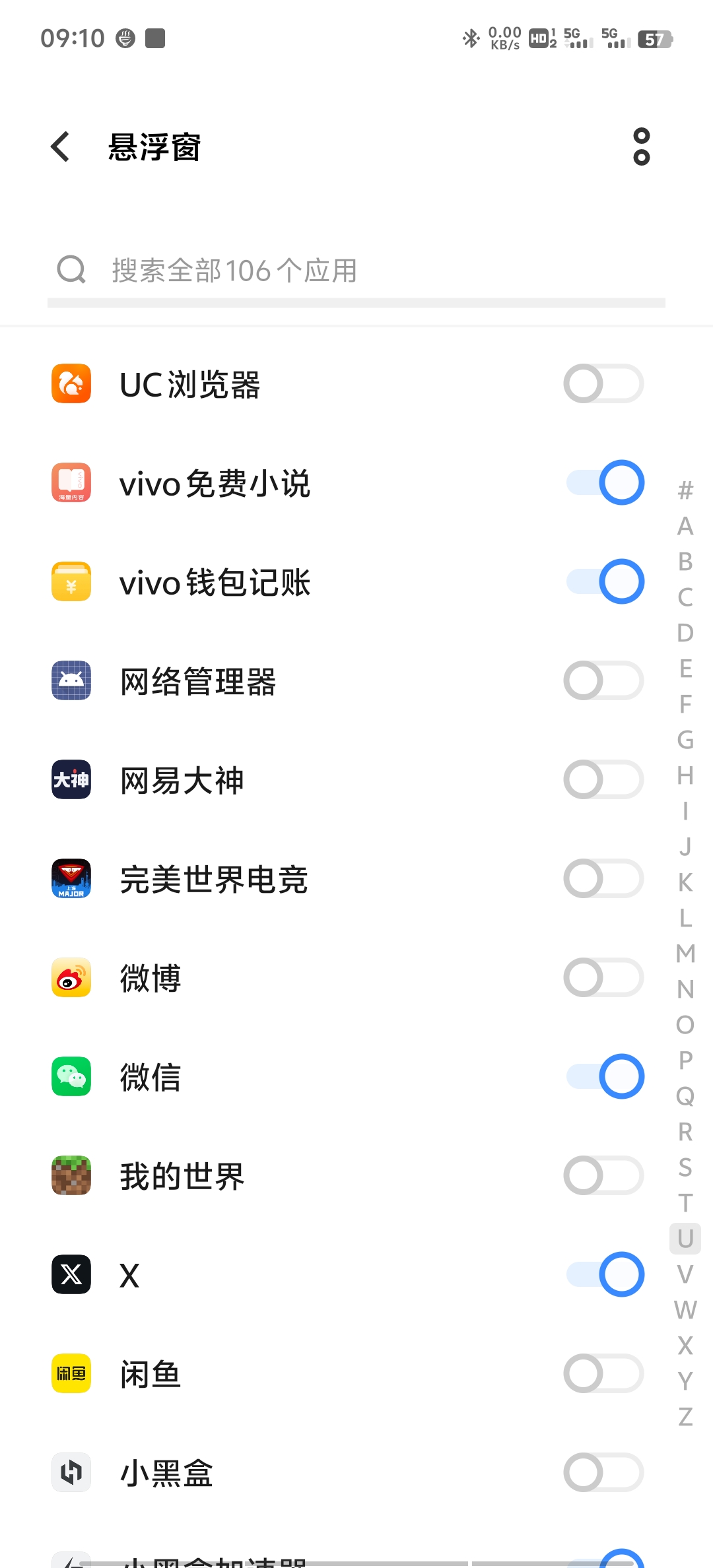Go back from 悬浮窗 page

click(x=60, y=147)
